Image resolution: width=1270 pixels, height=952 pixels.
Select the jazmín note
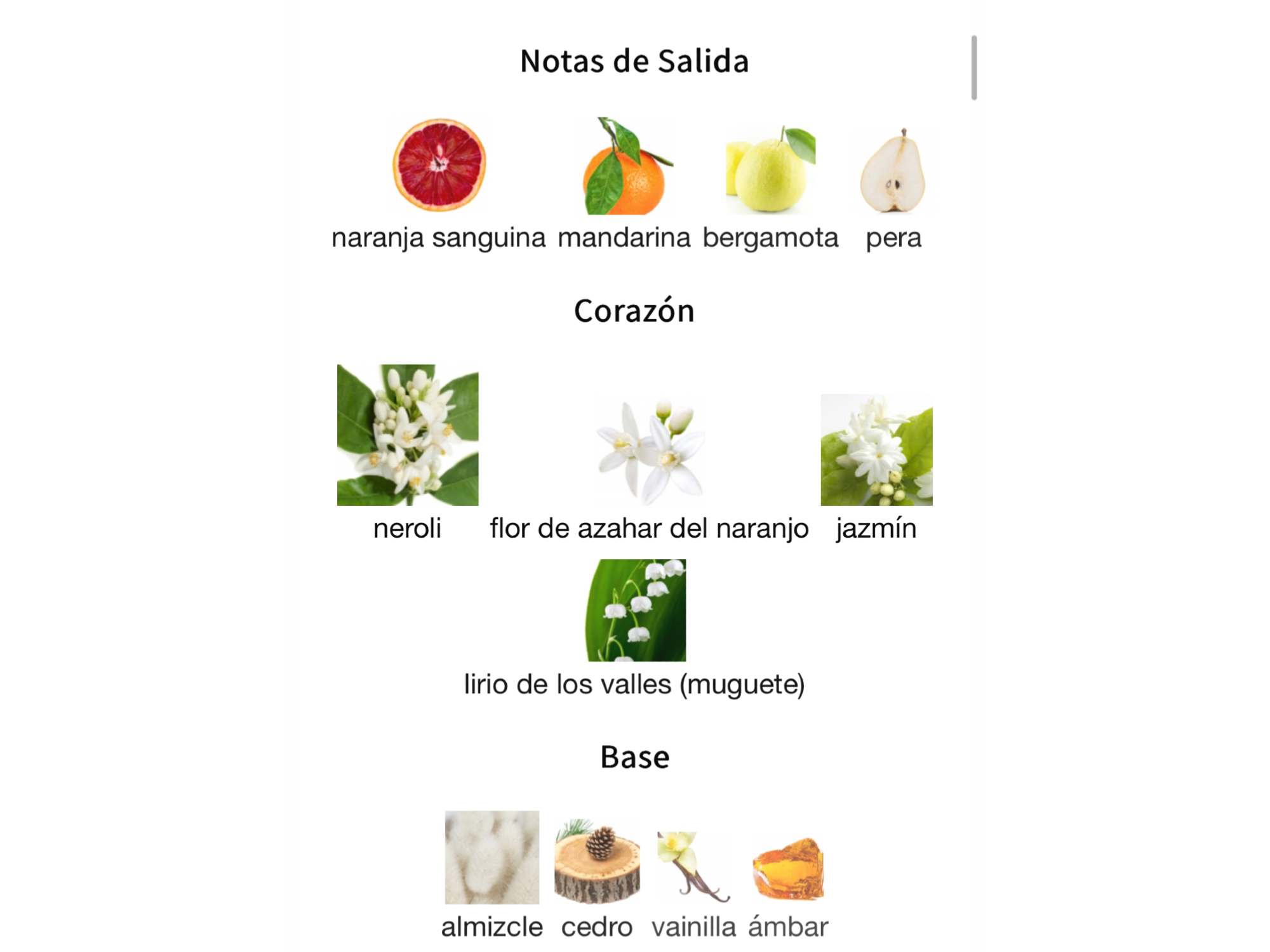click(x=876, y=450)
